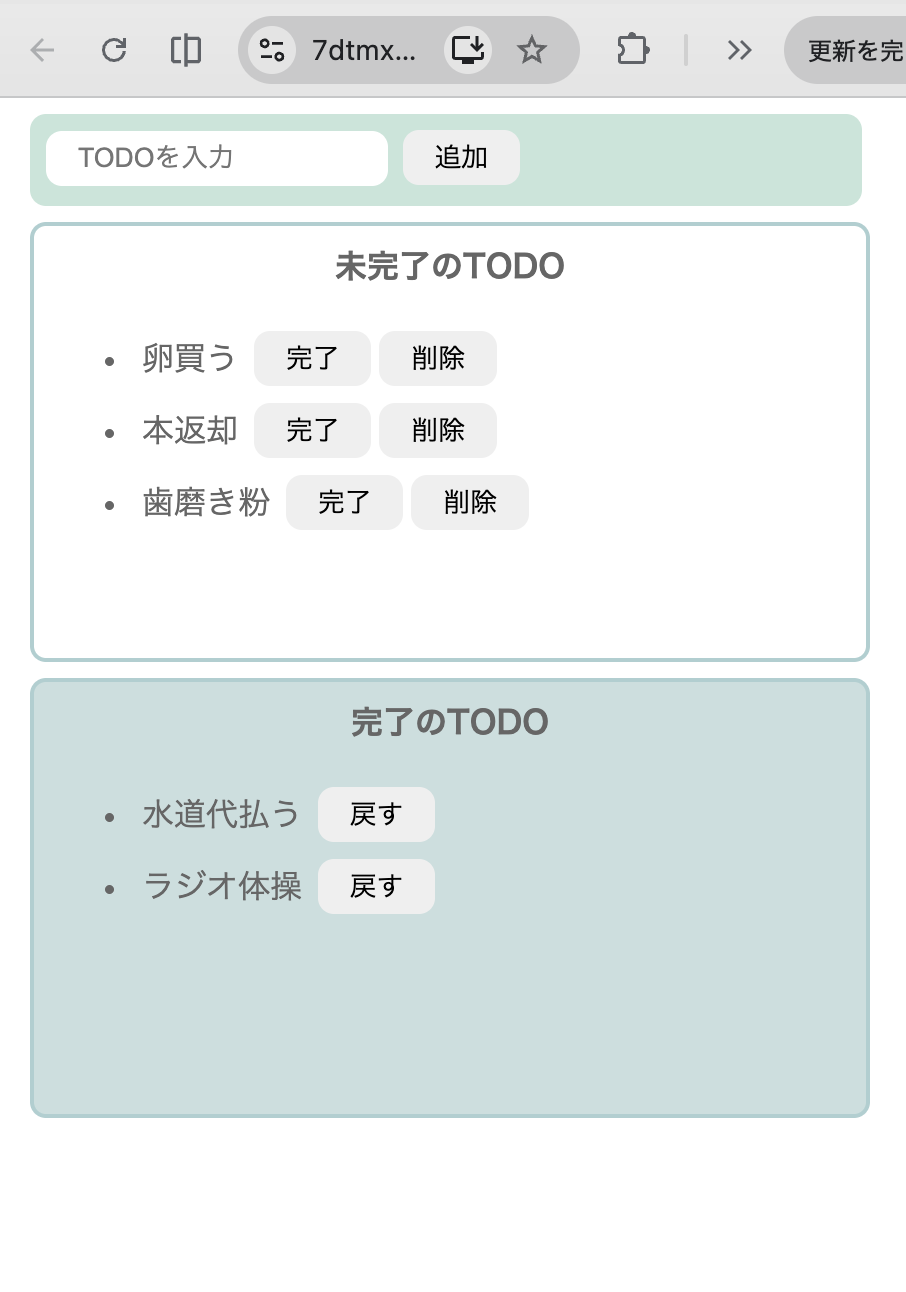The width and height of the screenshot is (906, 1292).
Task: Delete 本返却 with its 削除 button
Action: tap(438, 430)
